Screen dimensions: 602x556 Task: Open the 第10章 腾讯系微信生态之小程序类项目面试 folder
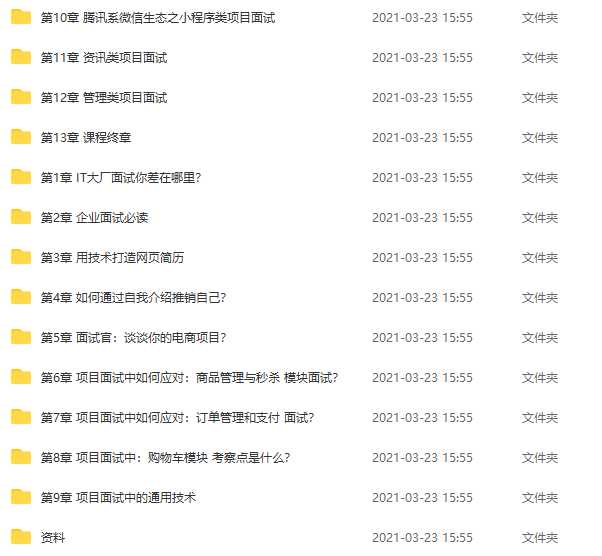[157, 18]
